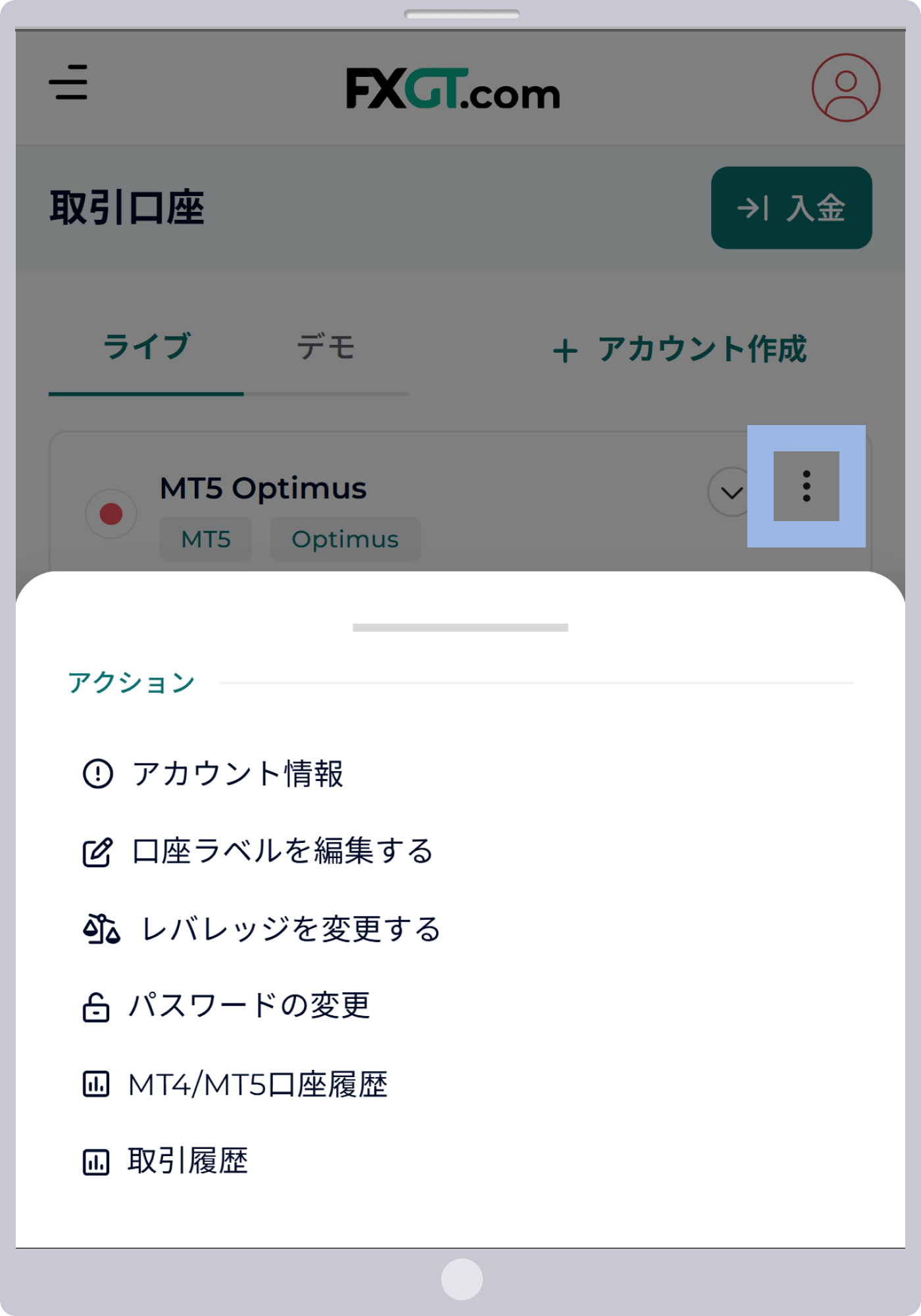921x1316 pixels.
Task: Create a new account
Action: point(680,349)
